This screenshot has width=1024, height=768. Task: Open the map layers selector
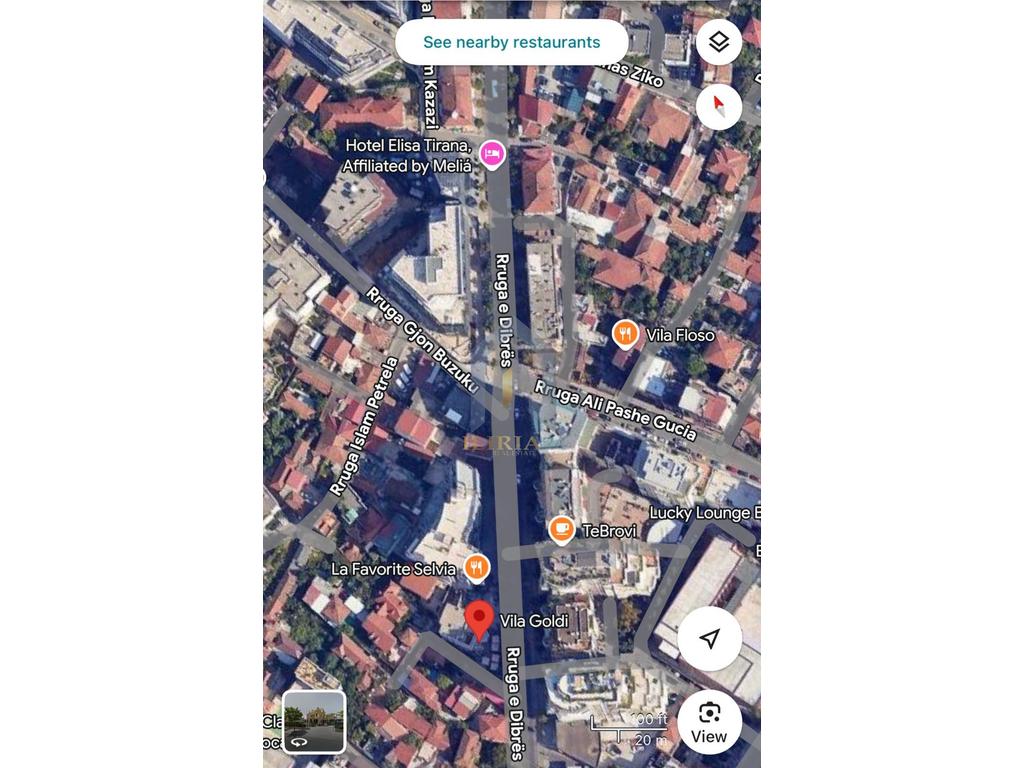click(x=718, y=42)
